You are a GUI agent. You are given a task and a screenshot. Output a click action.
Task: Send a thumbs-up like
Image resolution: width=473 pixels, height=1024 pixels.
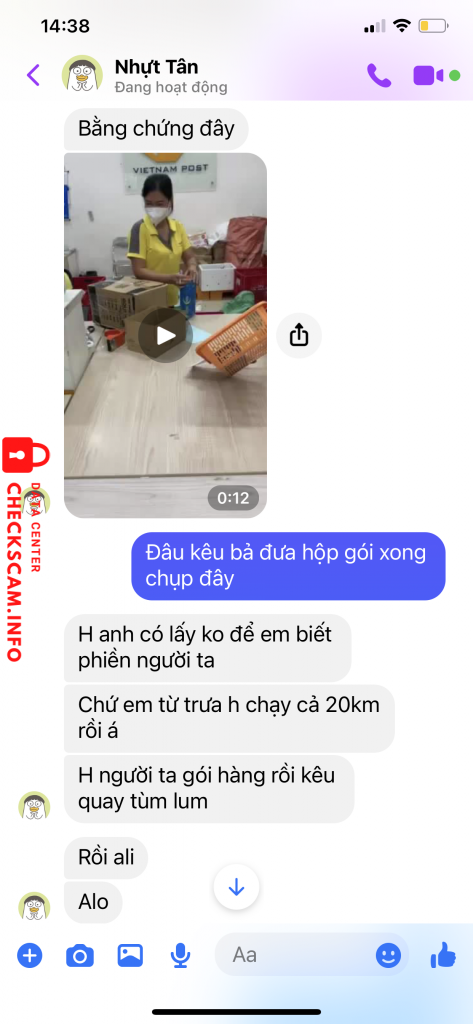point(443,955)
